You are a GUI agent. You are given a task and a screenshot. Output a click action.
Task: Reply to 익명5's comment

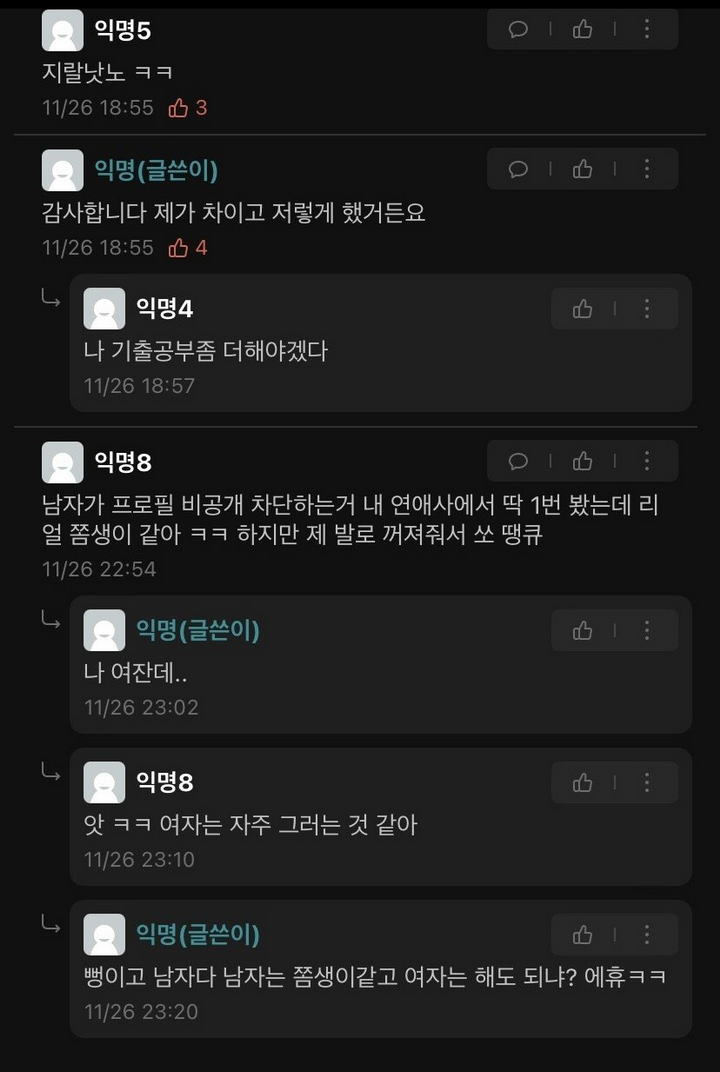click(x=518, y=29)
